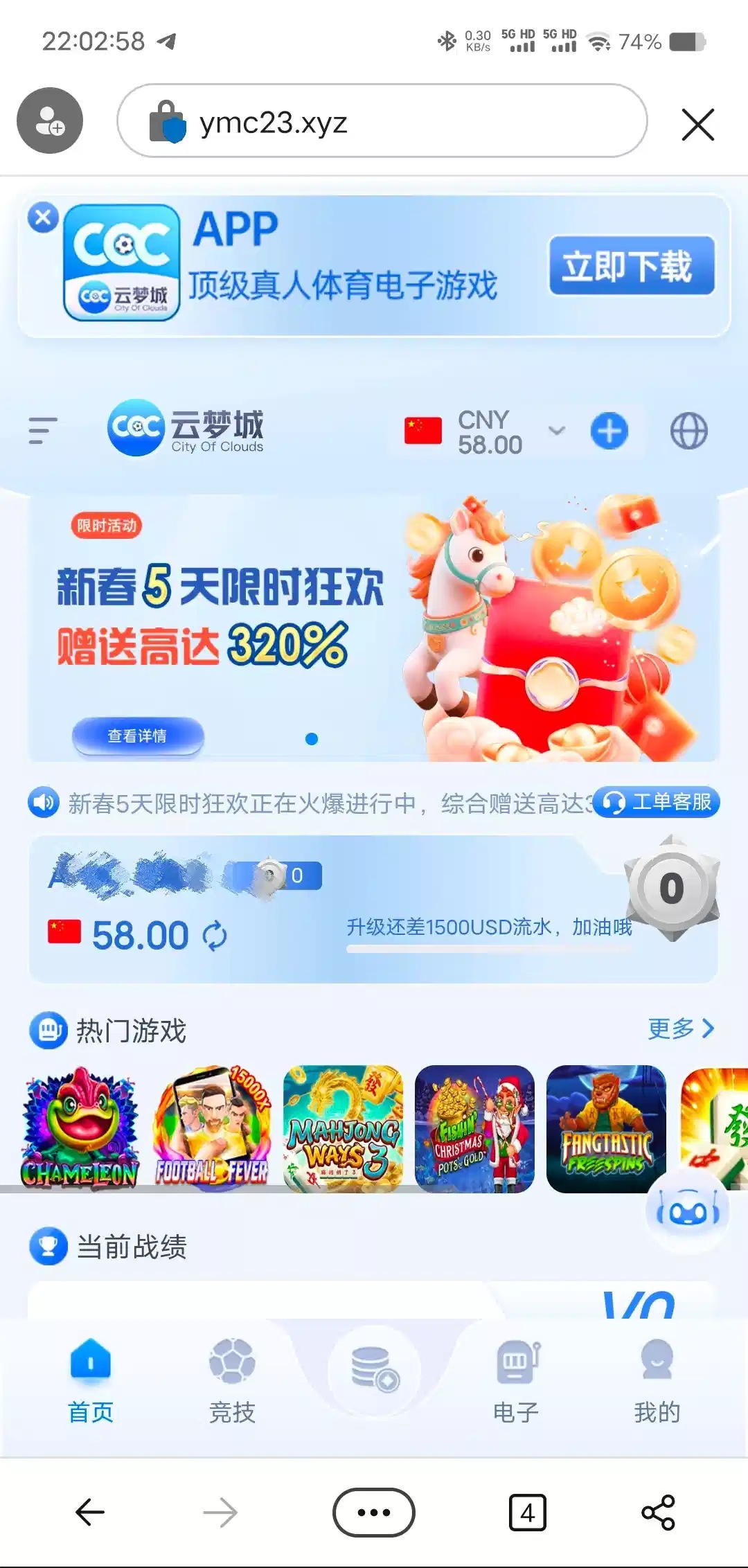Launch the Chameleon game
This screenshot has width=748, height=1568.
80,1128
